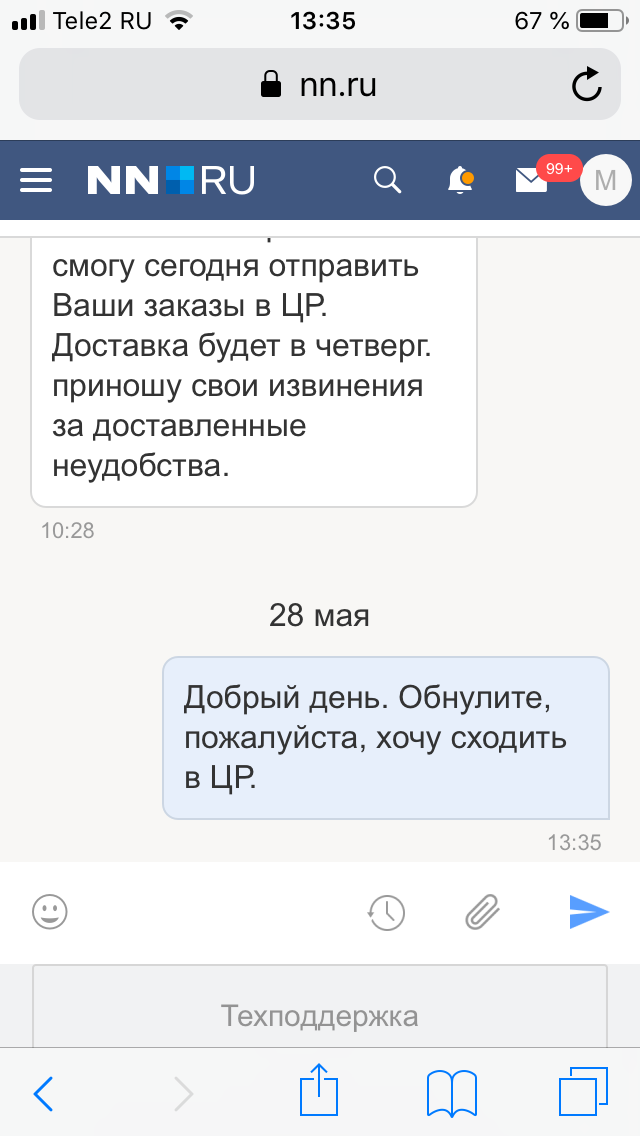This screenshot has height=1136, width=640.
Task: Open the hamburger menu
Action: [36, 180]
